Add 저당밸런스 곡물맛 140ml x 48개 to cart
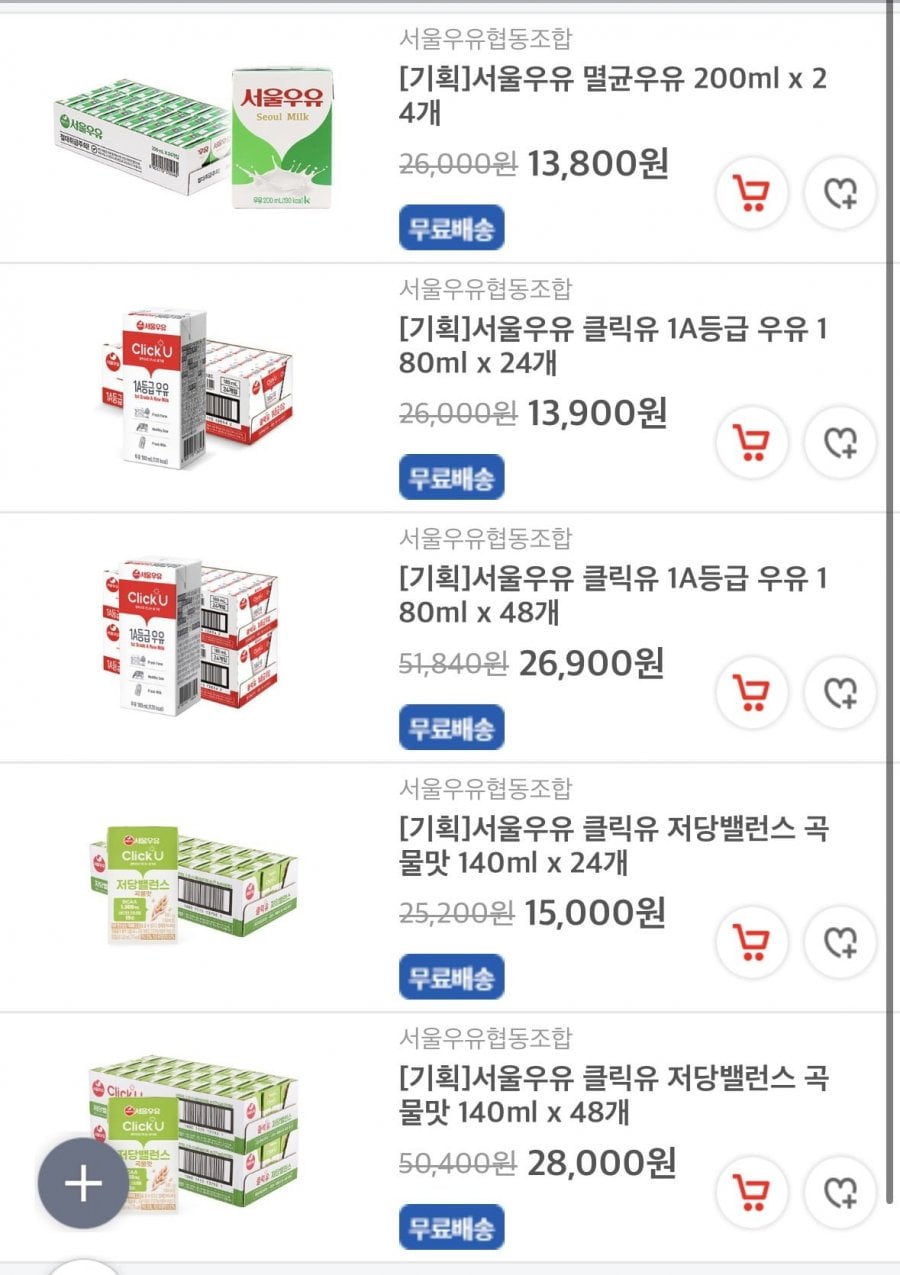The height and width of the screenshot is (1275, 900). 752,1191
